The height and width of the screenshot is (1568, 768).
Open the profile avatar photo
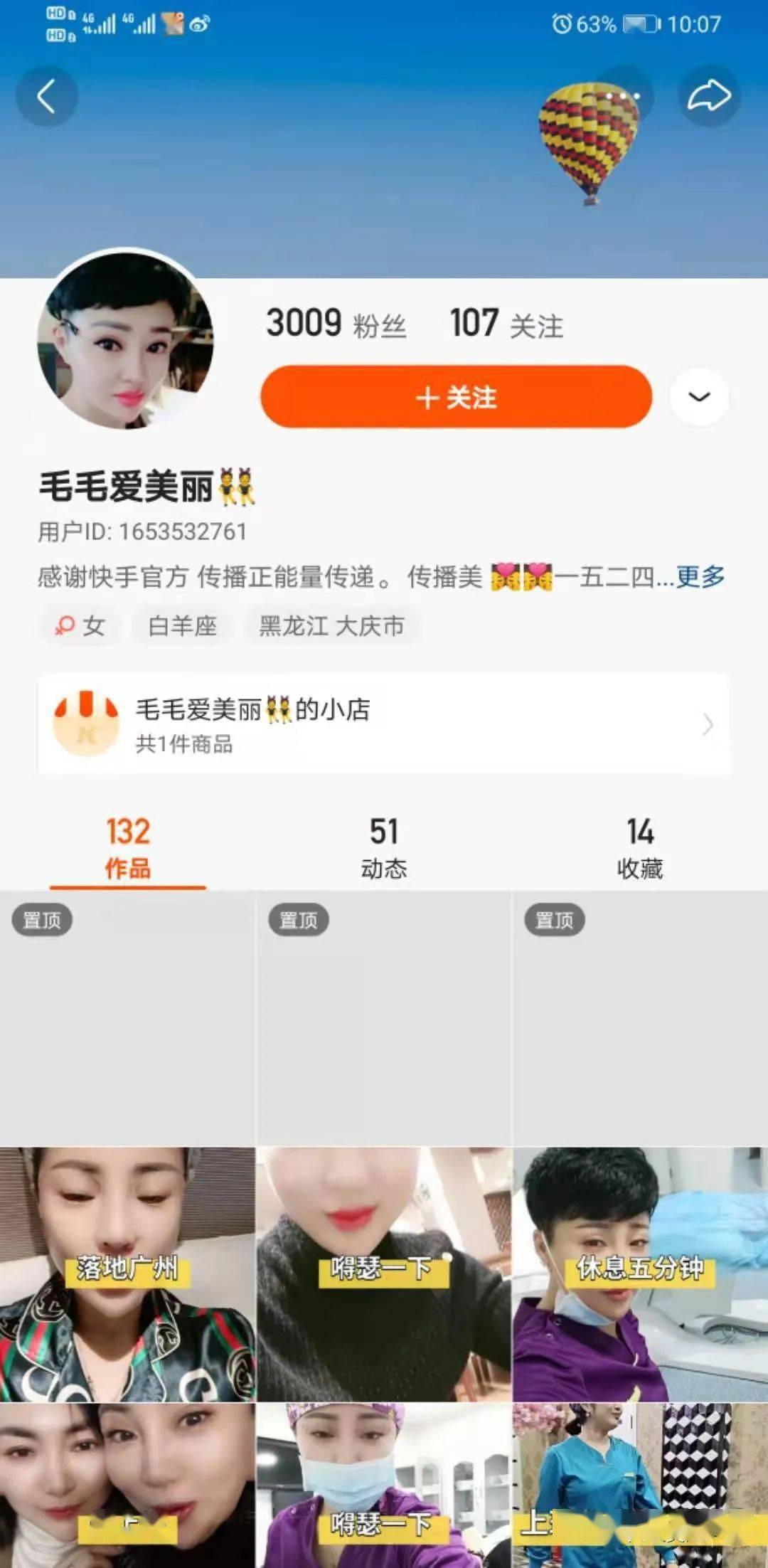(x=125, y=341)
